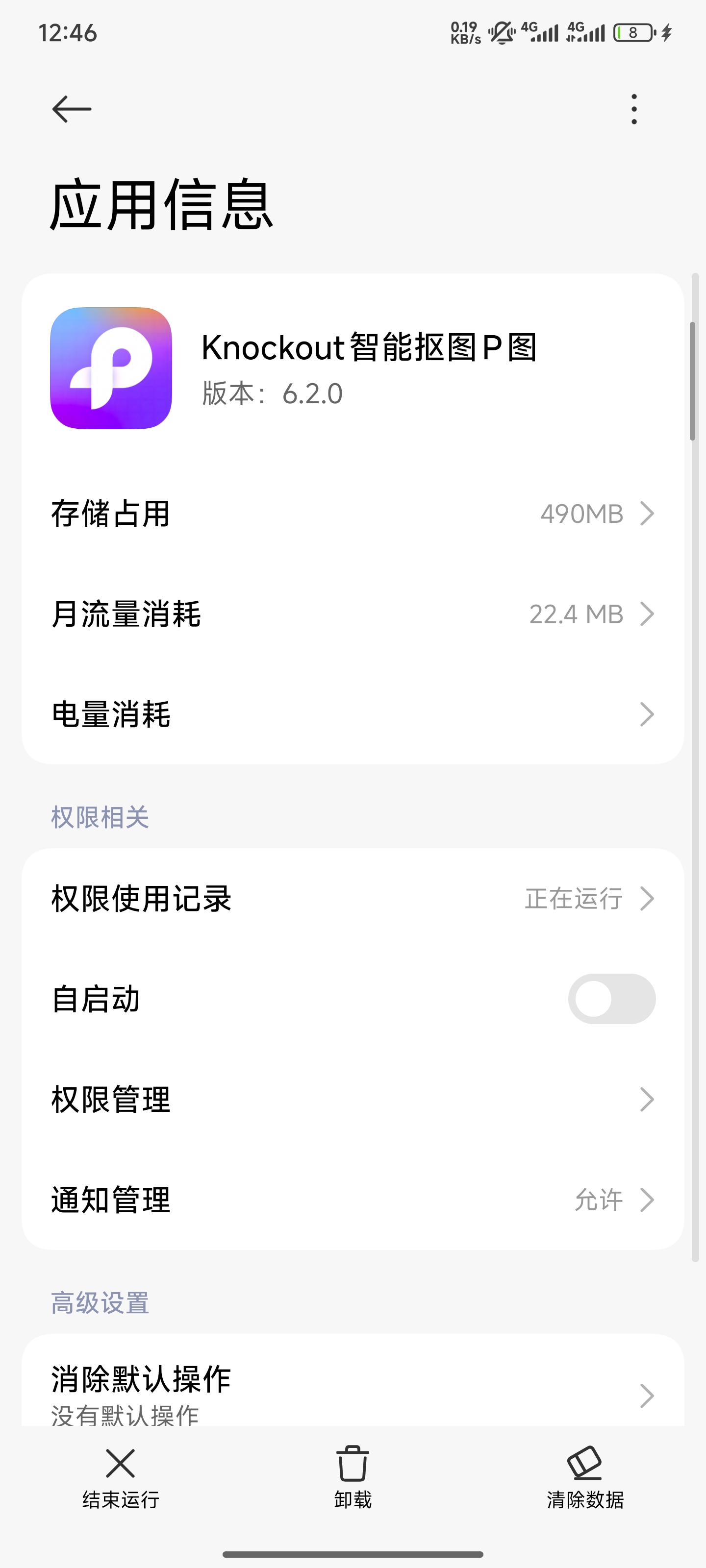Open 存储占用 storage usage details
The height and width of the screenshot is (1568, 706).
tap(353, 514)
